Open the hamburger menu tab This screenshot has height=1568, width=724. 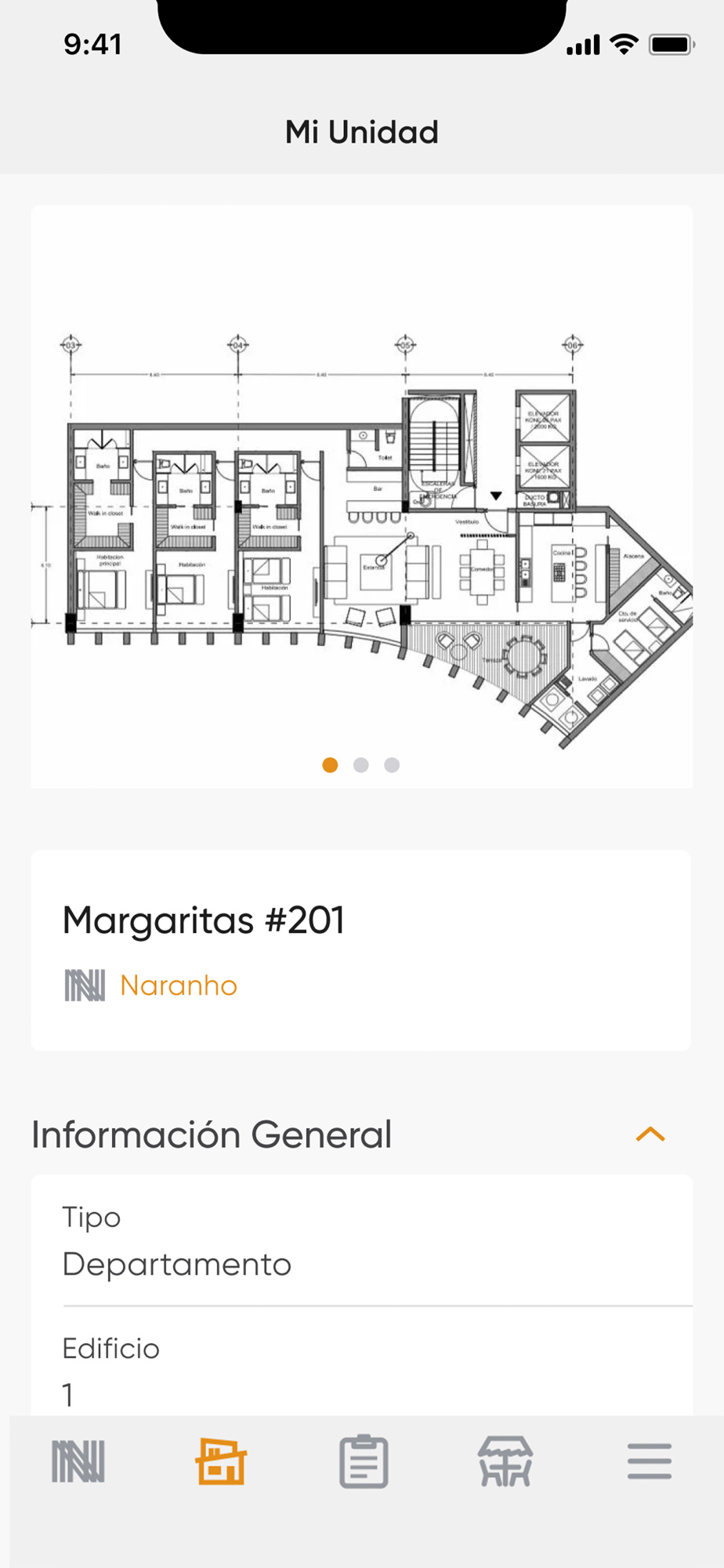pos(650,1461)
